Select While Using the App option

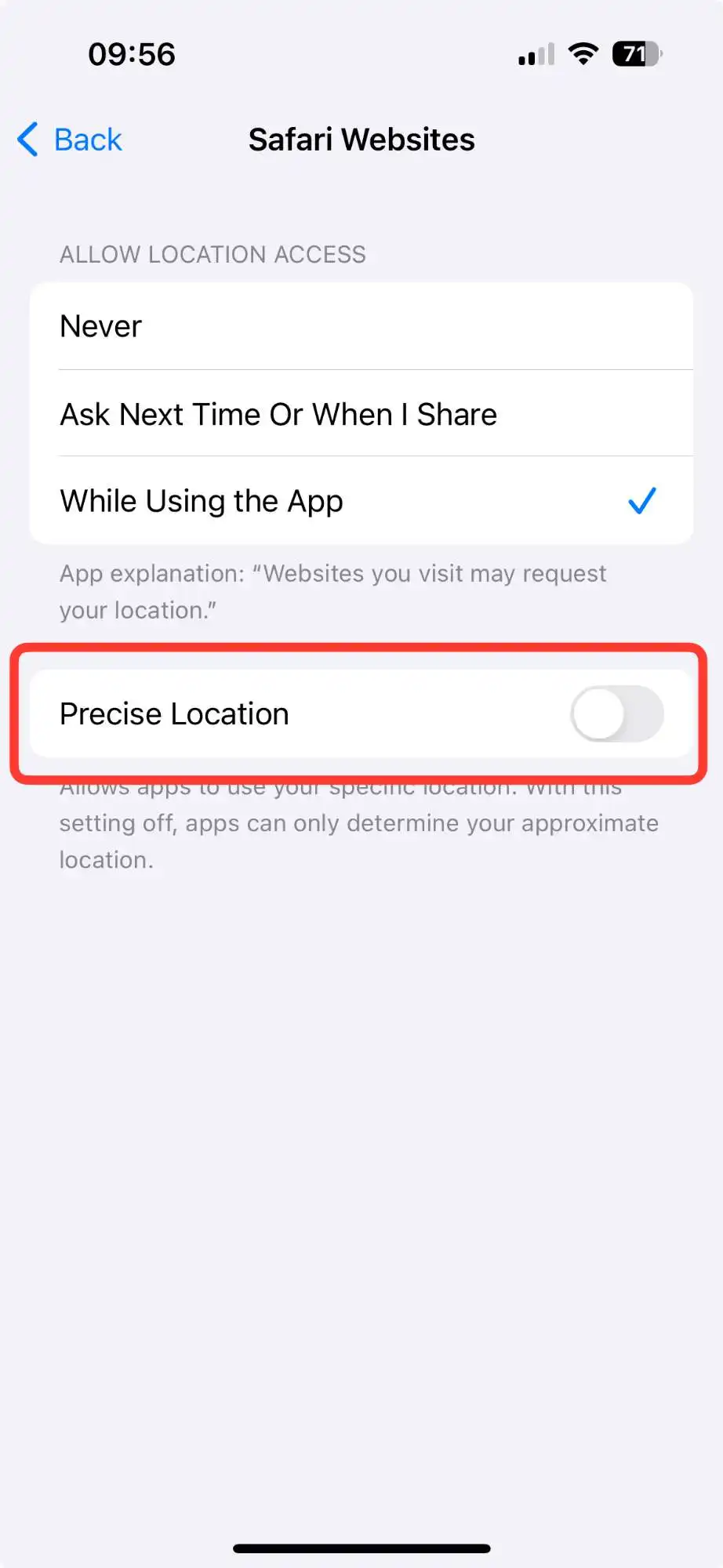pyautogui.click(x=361, y=501)
